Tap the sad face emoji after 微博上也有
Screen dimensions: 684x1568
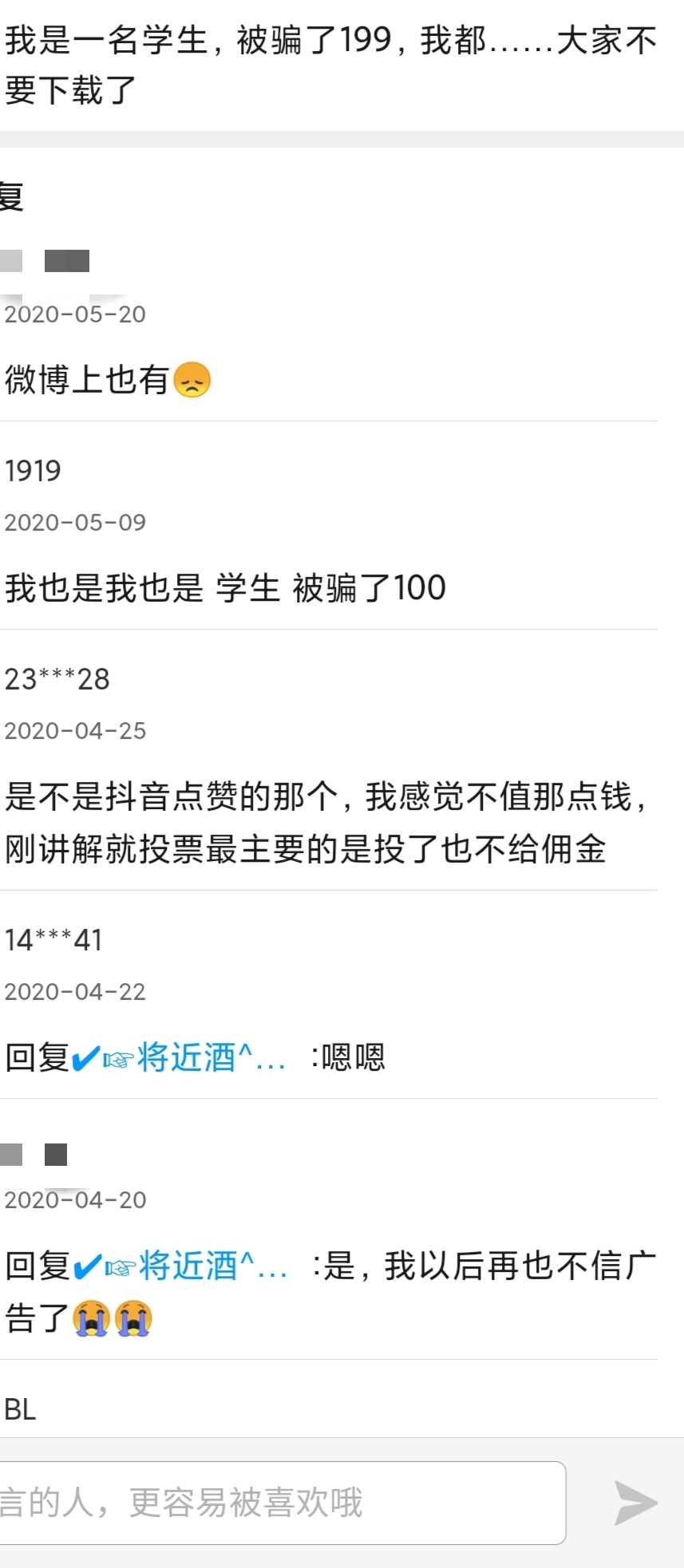(x=190, y=380)
